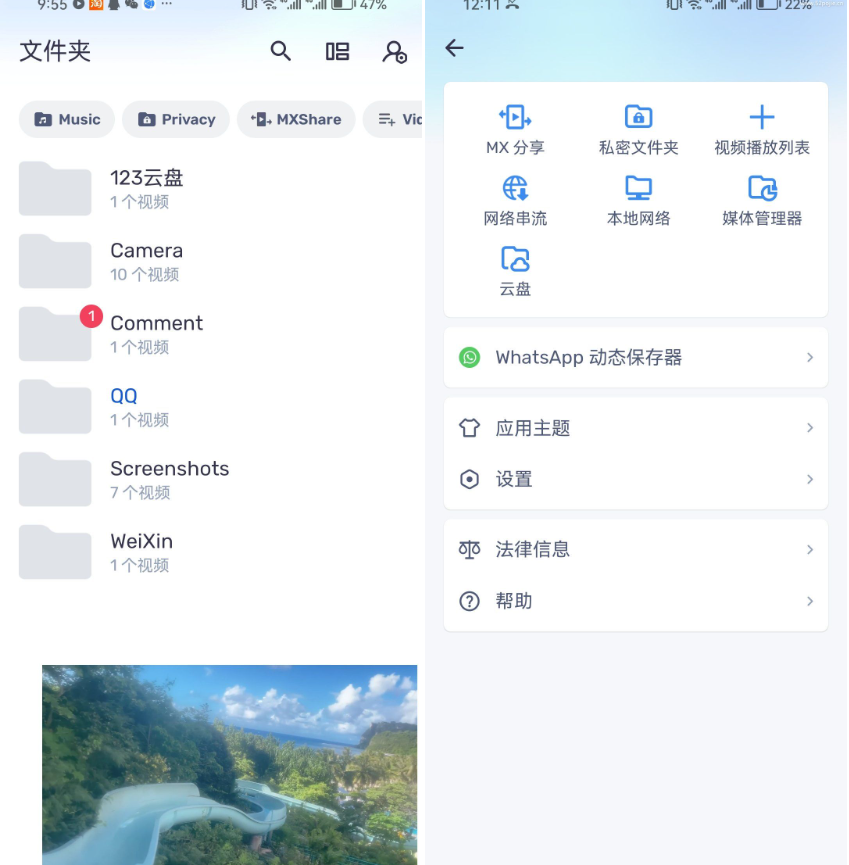Open the Camera folder
The height and width of the screenshot is (865, 849).
pos(146,261)
